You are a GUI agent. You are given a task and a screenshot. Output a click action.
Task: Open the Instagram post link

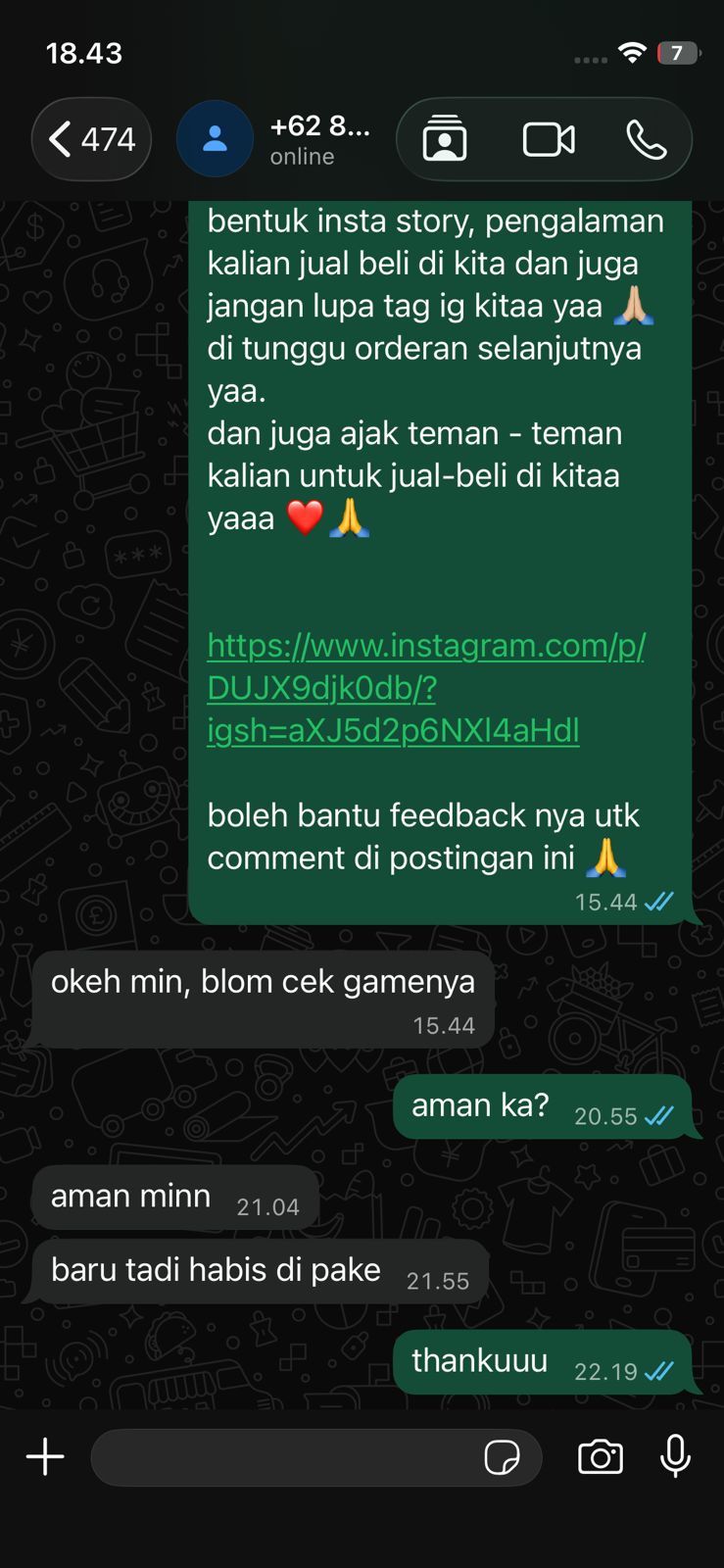425,687
